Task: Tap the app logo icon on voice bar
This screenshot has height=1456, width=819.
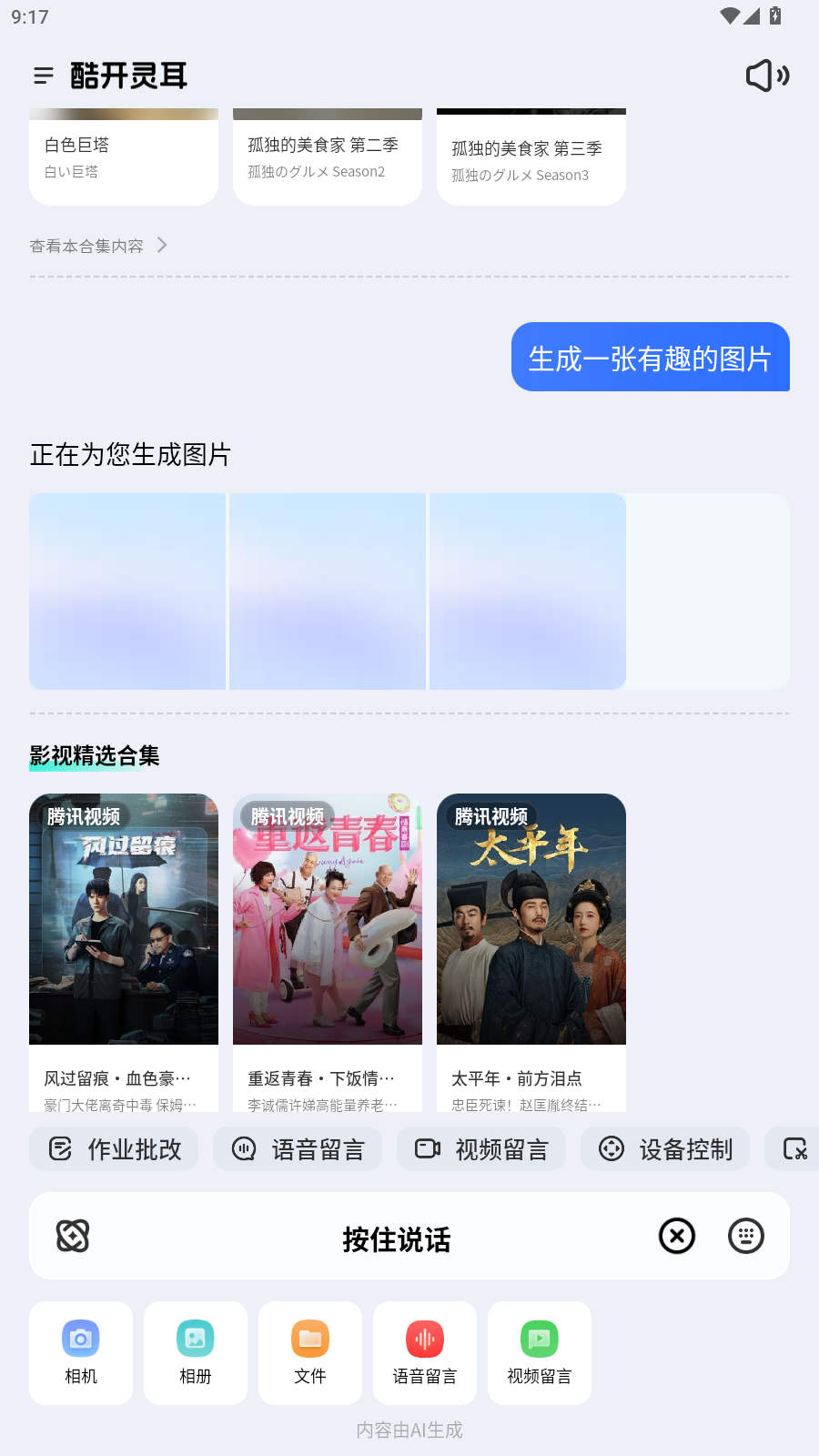Action: coord(73,1236)
